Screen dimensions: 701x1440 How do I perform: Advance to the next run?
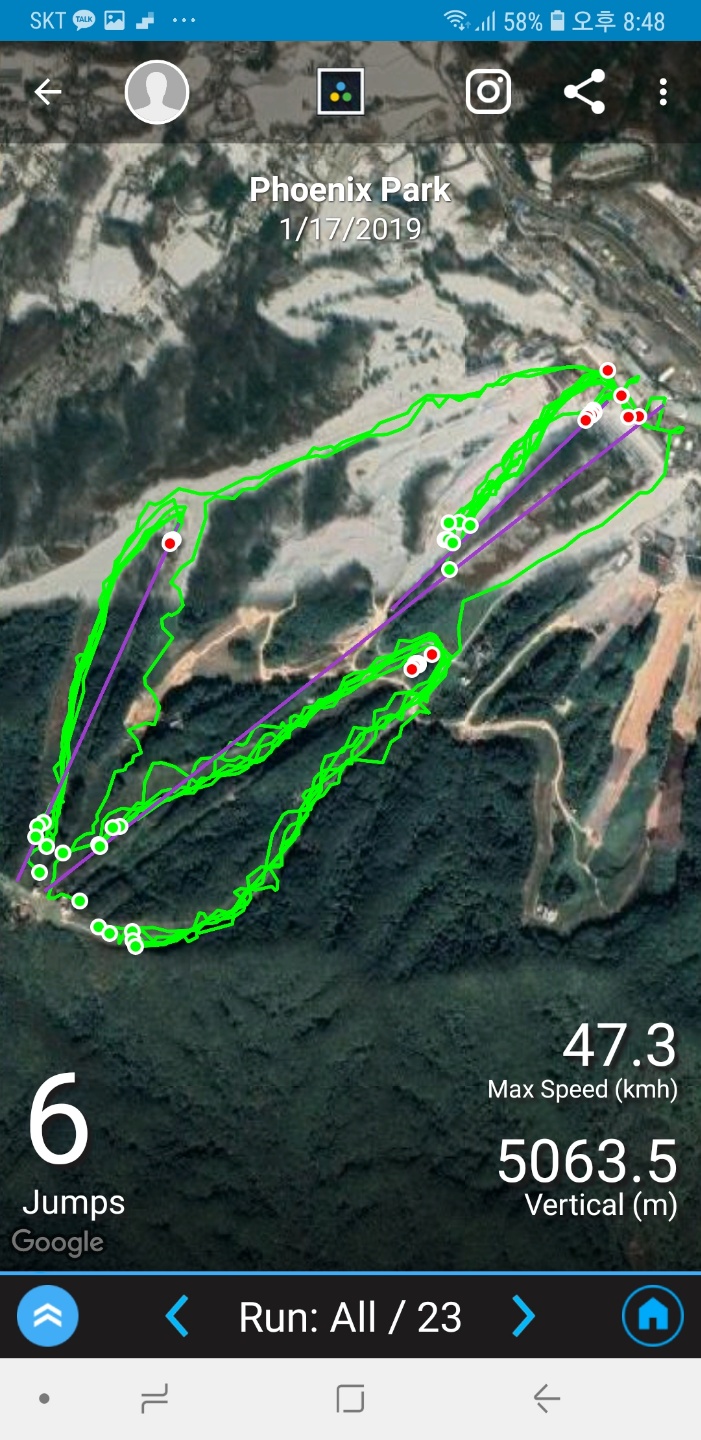pyautogui.click(x=523, y=1316)
